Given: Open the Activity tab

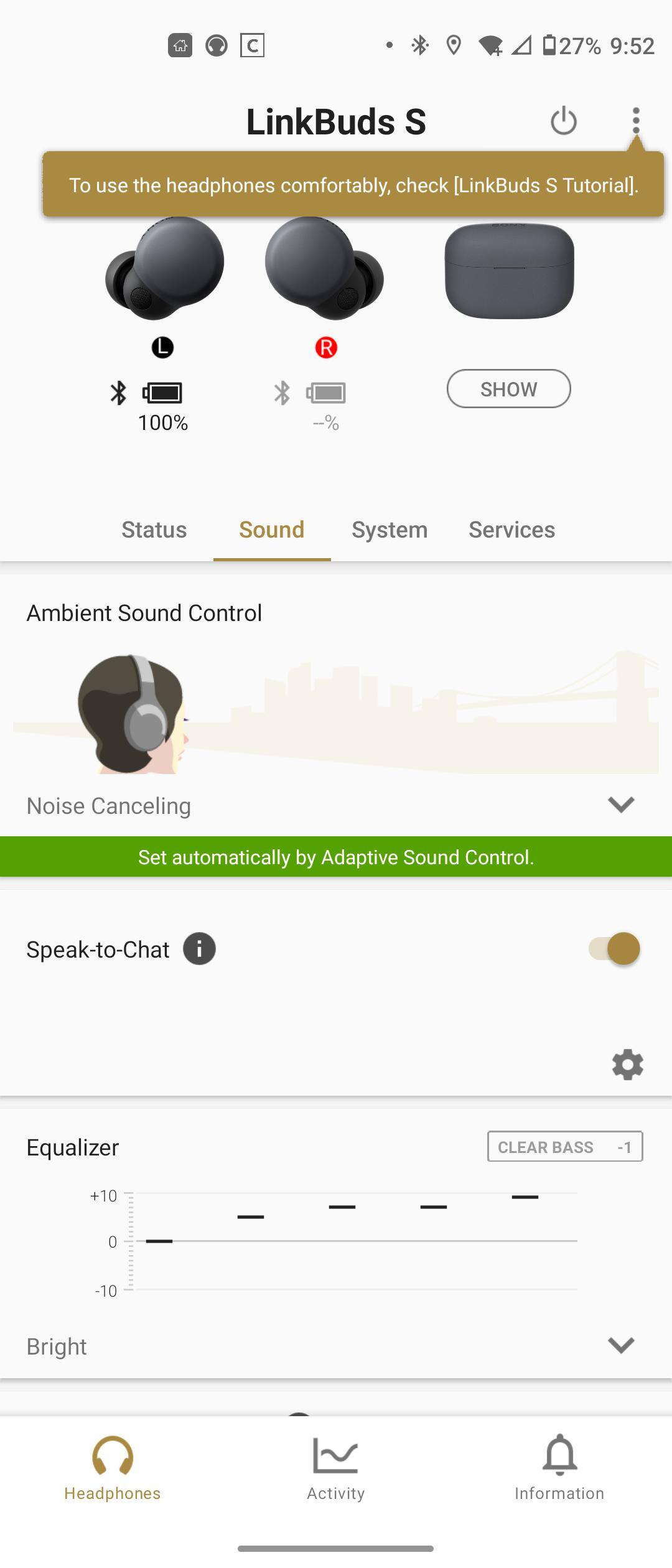Looking at the screenshot, I should (x=336, y=1468).
